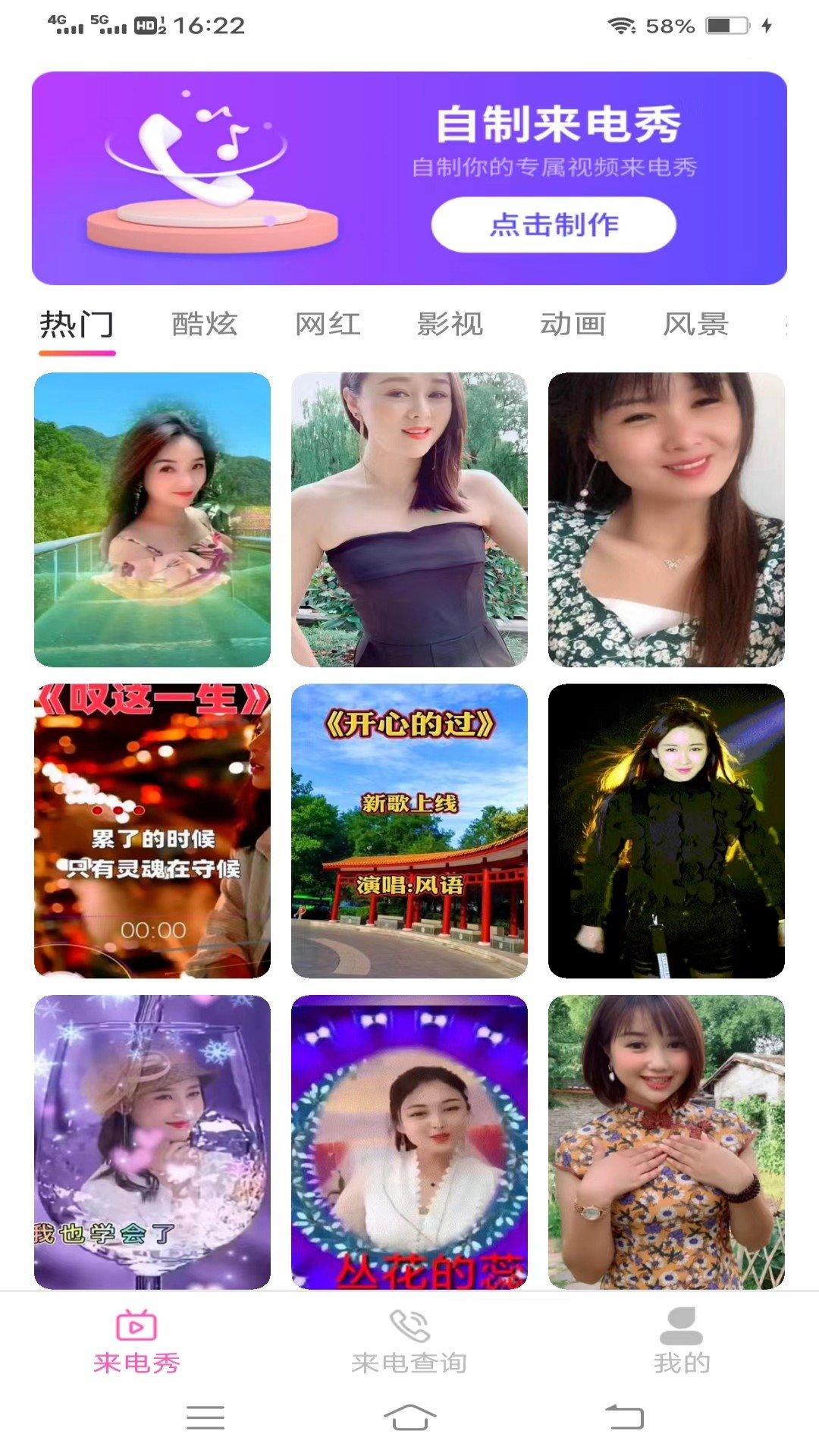The image size is (819, 1456).
Task: Tap the Wi-Fi status icon
Action: [622, 24]
